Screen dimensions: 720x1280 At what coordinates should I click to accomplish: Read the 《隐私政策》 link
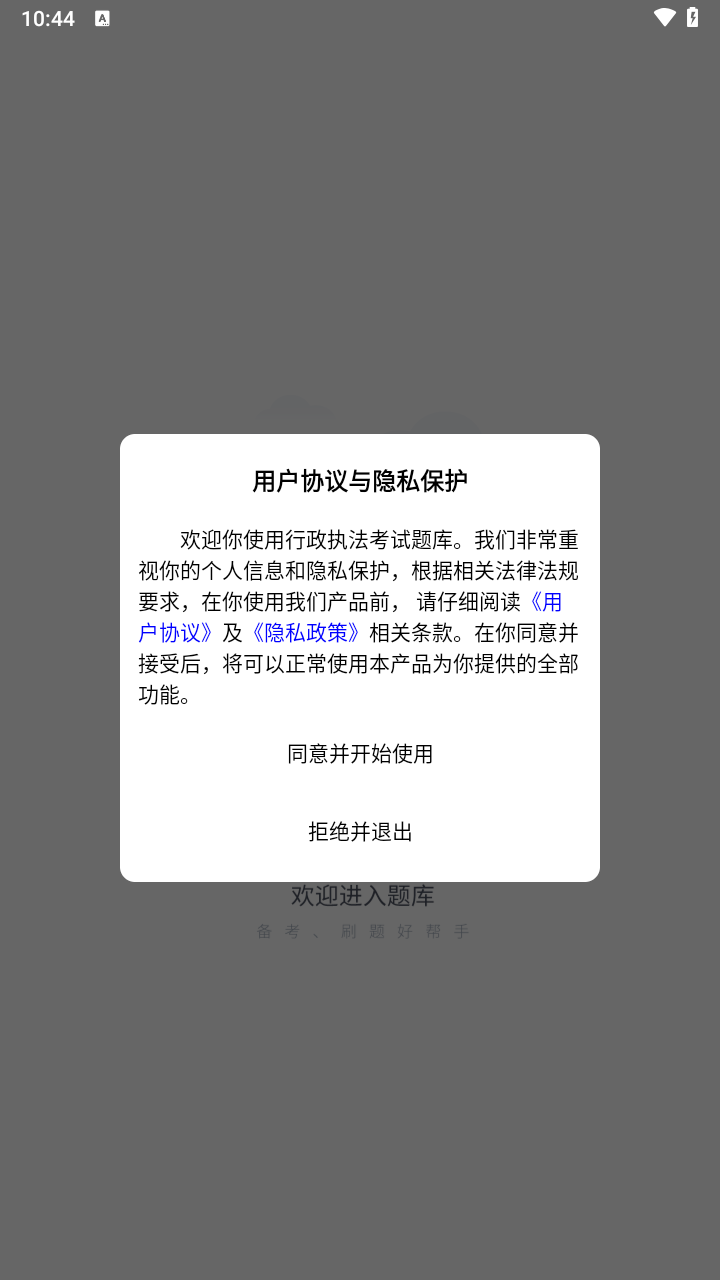pos(304,633)
